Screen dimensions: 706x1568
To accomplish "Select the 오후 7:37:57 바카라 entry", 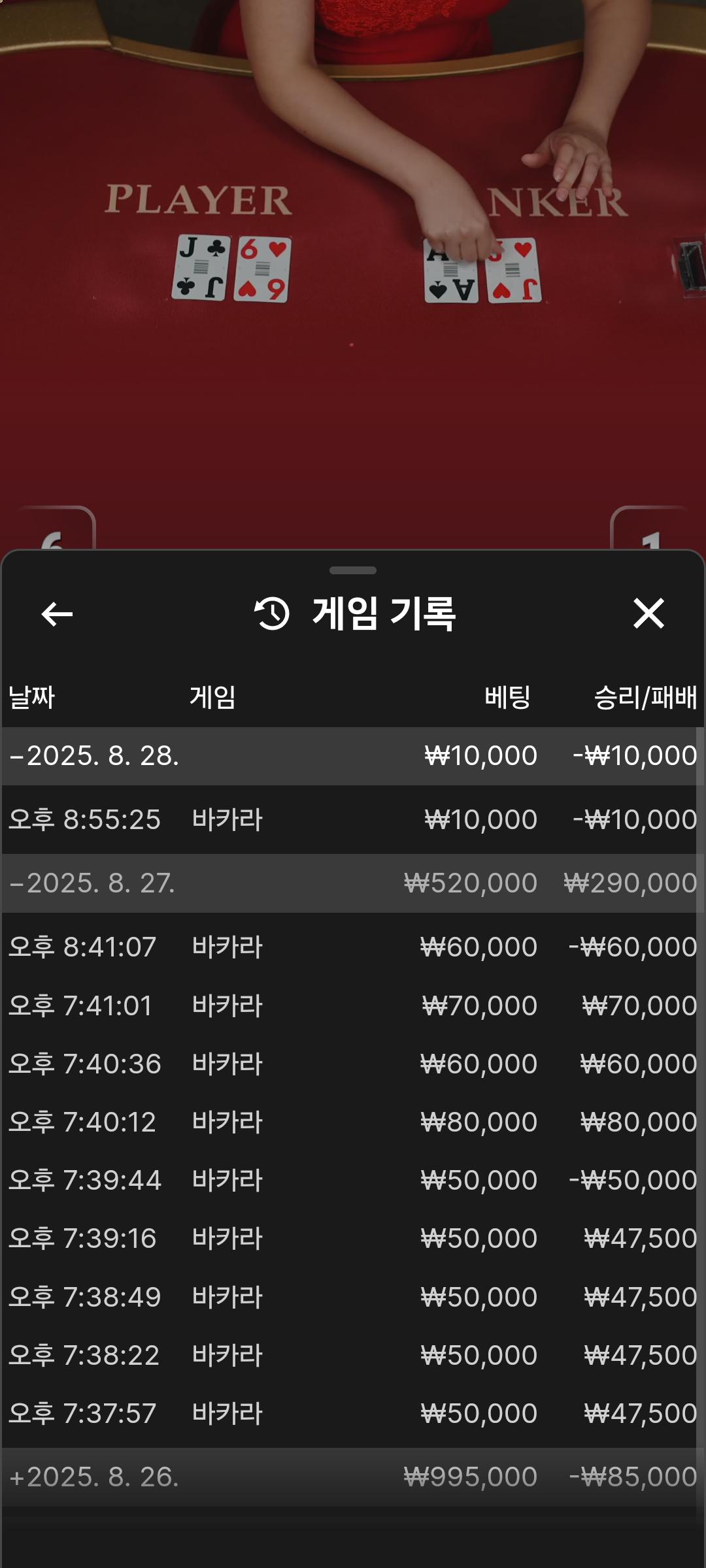I will [353, 1413].
